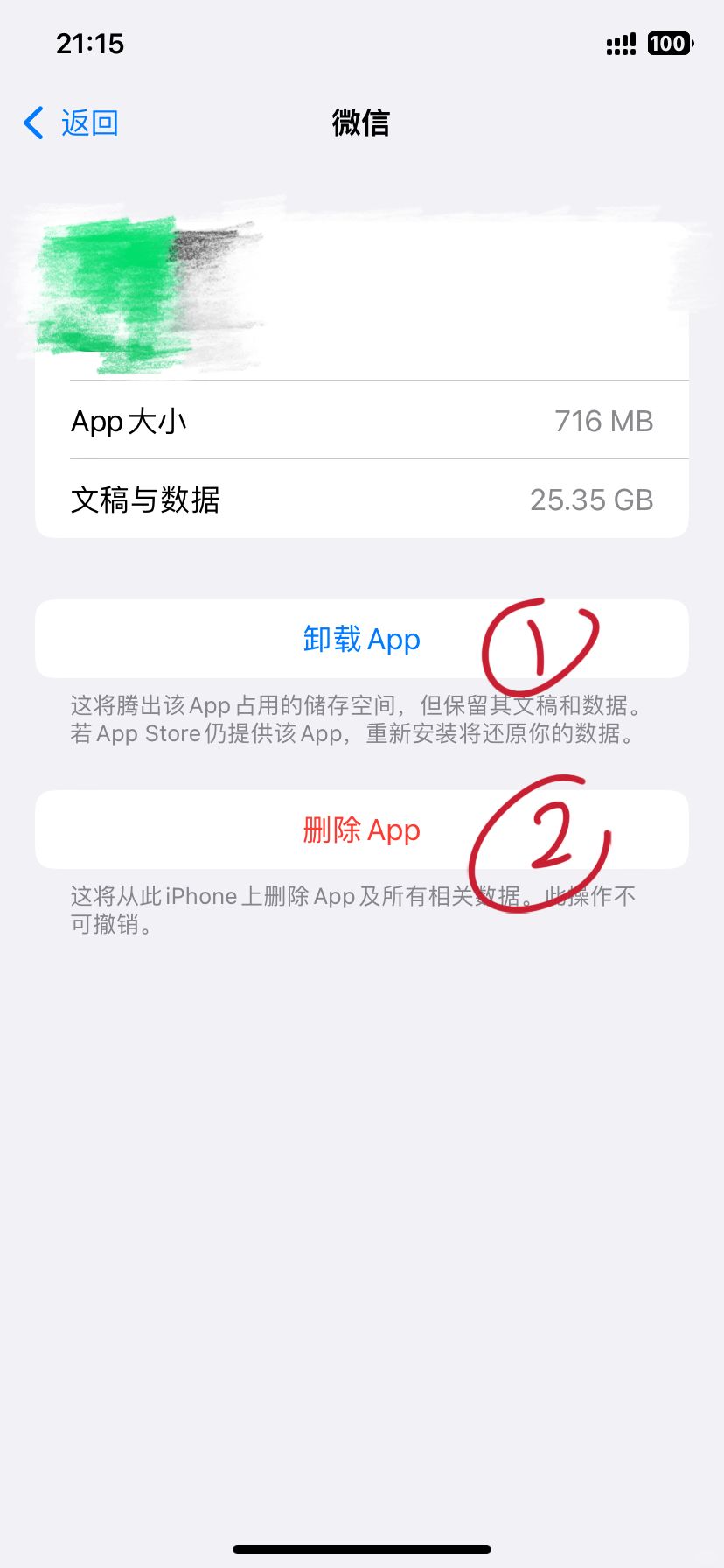
Task: Go back via the 返回 button
Action: [x=72, y=123]
